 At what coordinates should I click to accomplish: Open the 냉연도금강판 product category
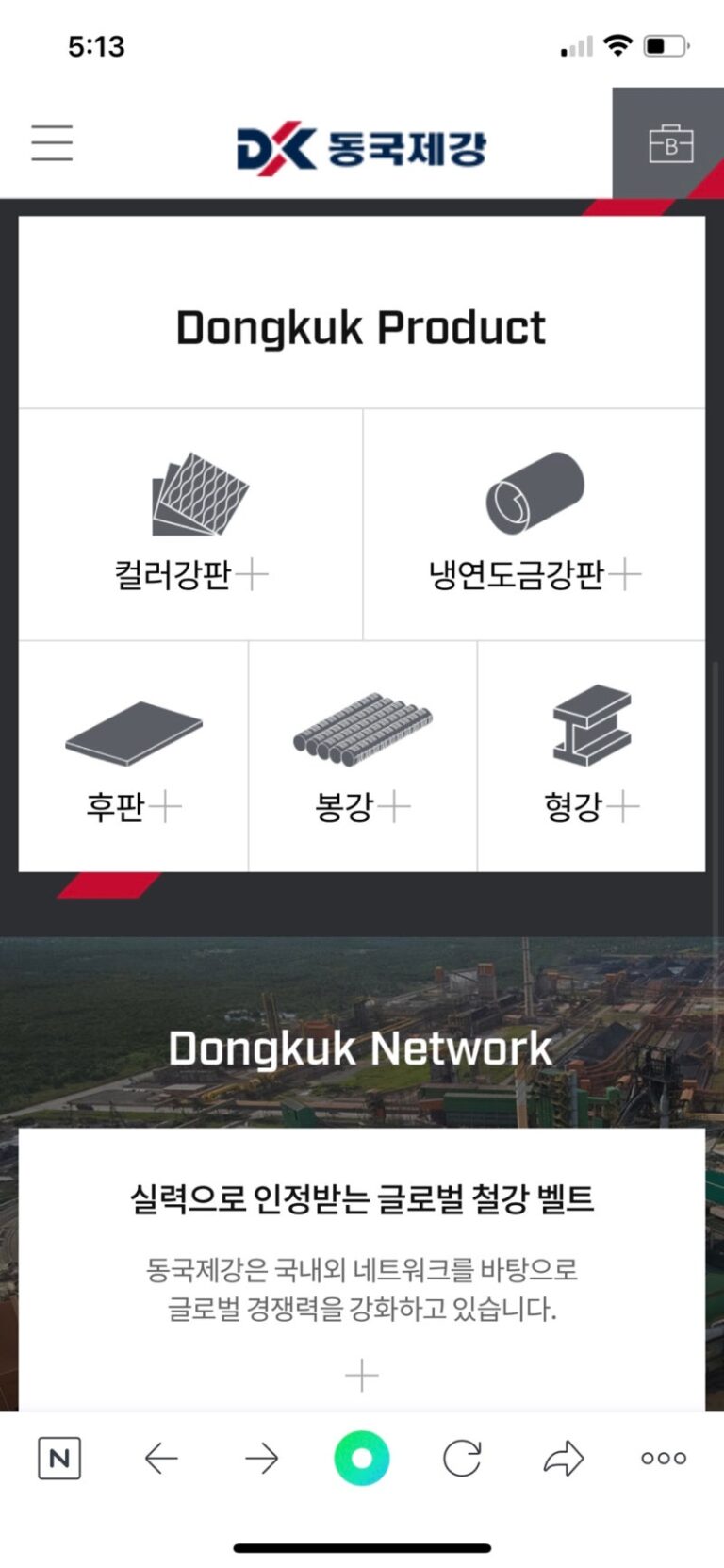pyautogui.click(x=535, y=524)
